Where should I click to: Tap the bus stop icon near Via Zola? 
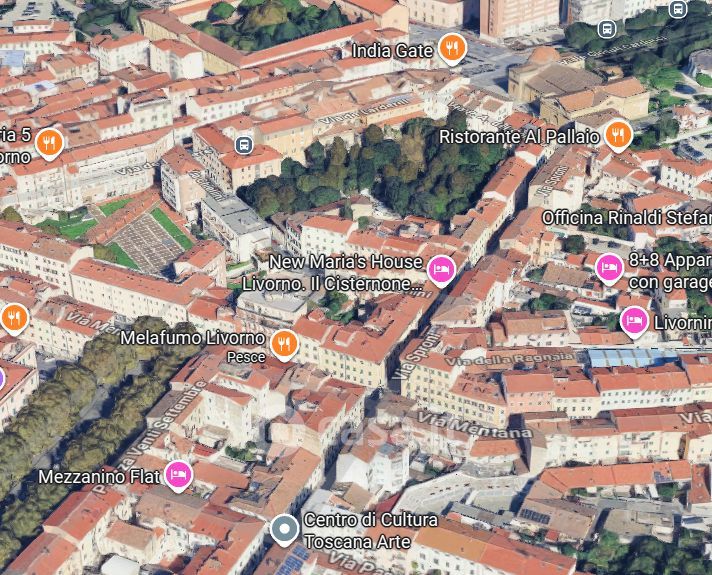pyautogui.click(x=244, y=146)
